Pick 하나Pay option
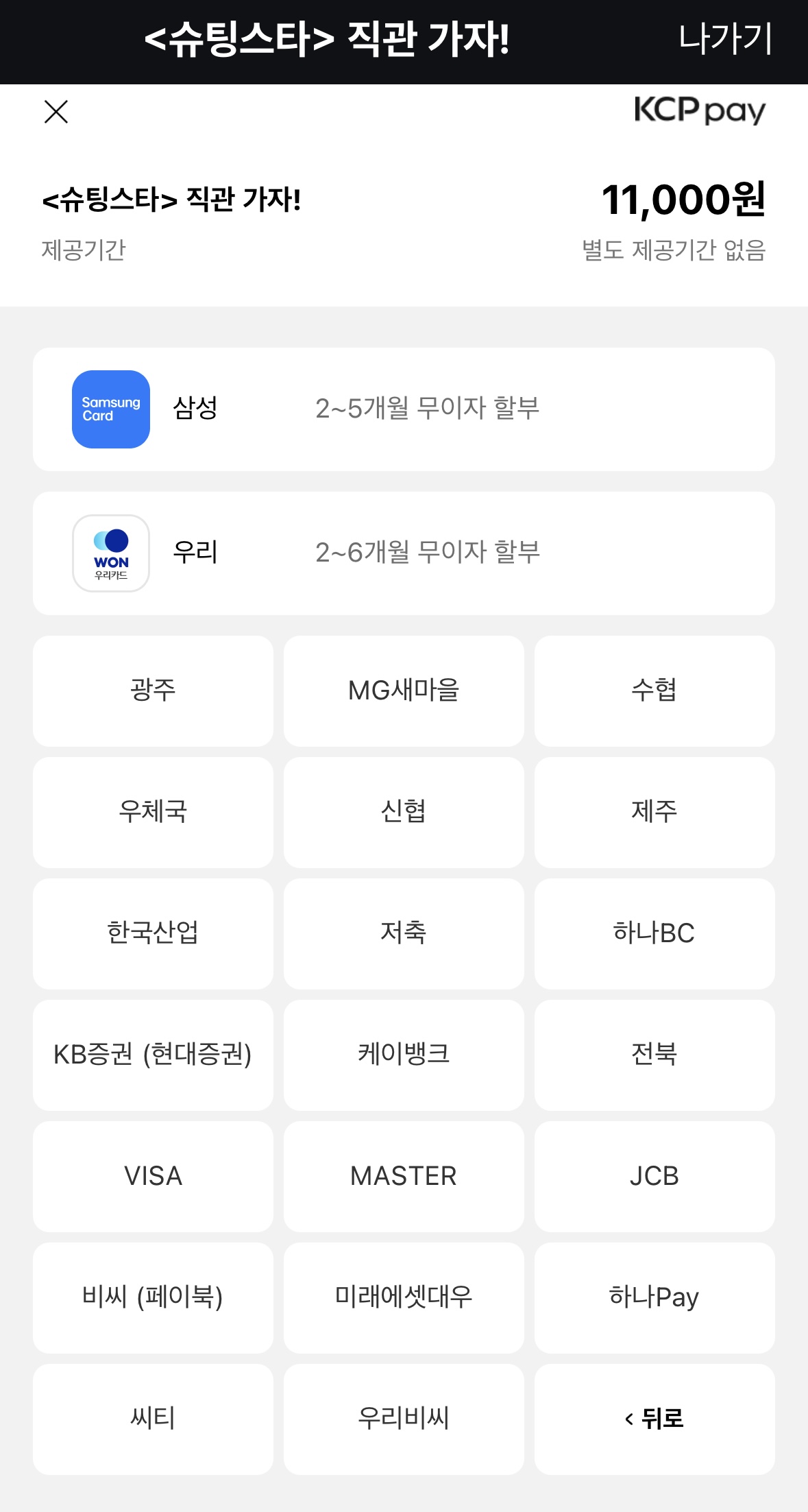Viewport: 808px width, 1512px height. [x=654, y=1298]
